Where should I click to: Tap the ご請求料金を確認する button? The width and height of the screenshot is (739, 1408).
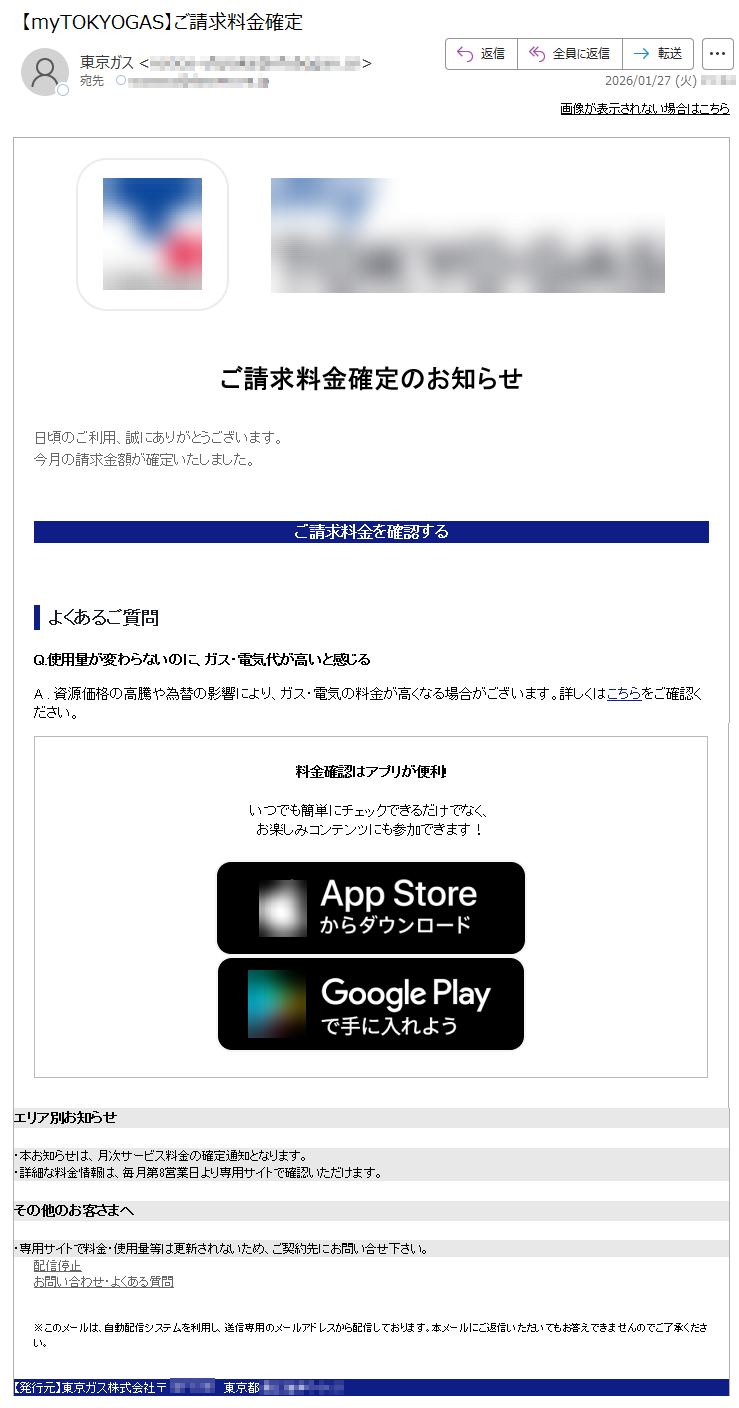point(371,532)
